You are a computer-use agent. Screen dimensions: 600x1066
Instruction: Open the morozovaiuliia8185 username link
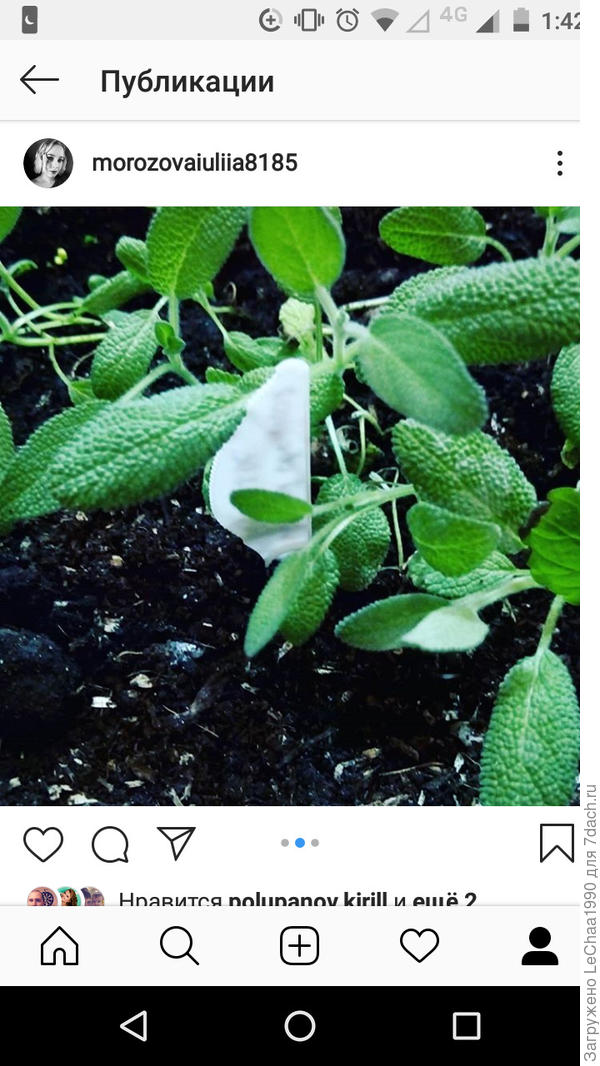click(194, 163)
